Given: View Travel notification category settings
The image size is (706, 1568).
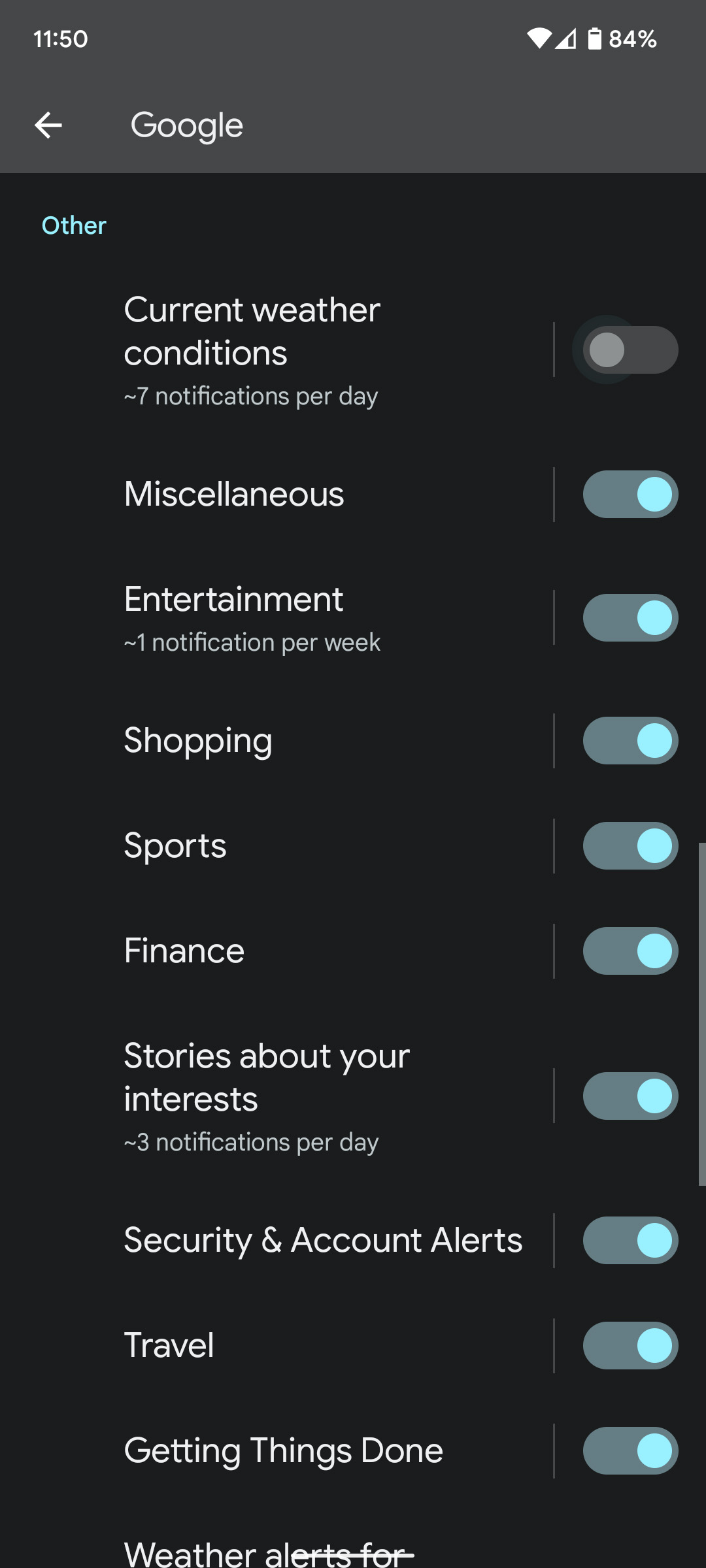Looking at the screenshot, I should [294, 1346].
